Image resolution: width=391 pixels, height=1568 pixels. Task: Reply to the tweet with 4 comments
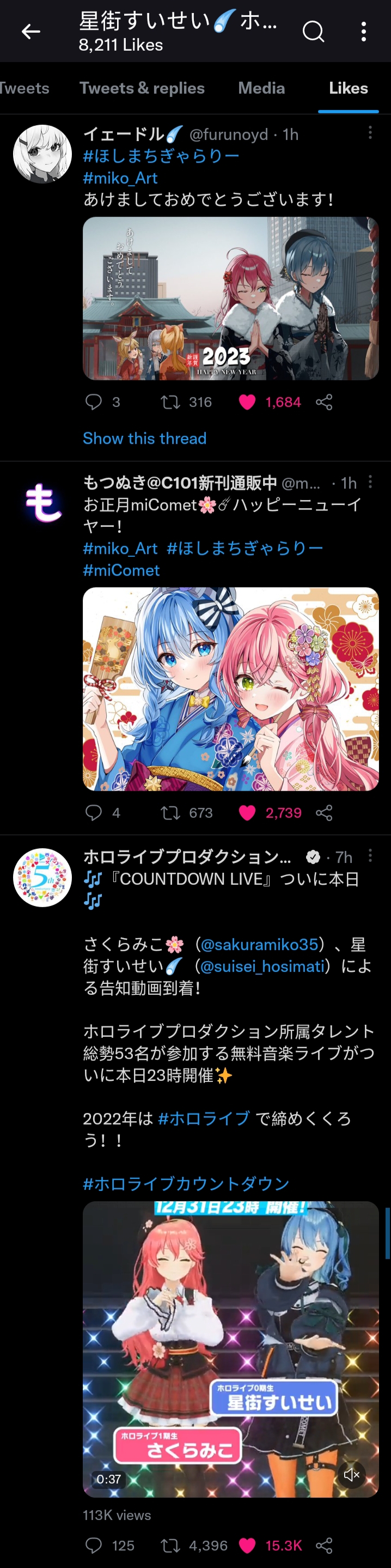(94, 813)
